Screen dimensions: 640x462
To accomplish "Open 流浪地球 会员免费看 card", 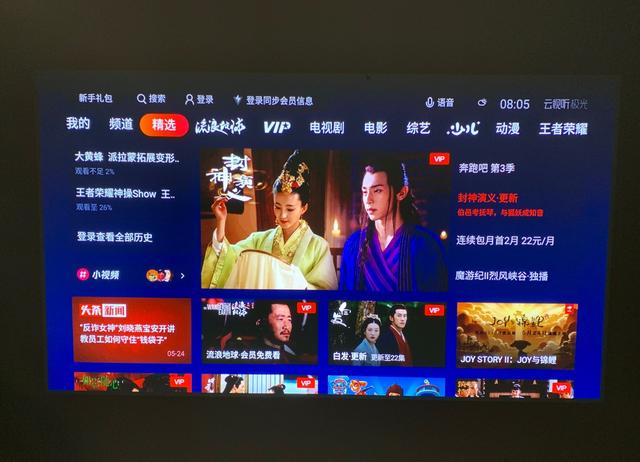I will tap(259, 332).
